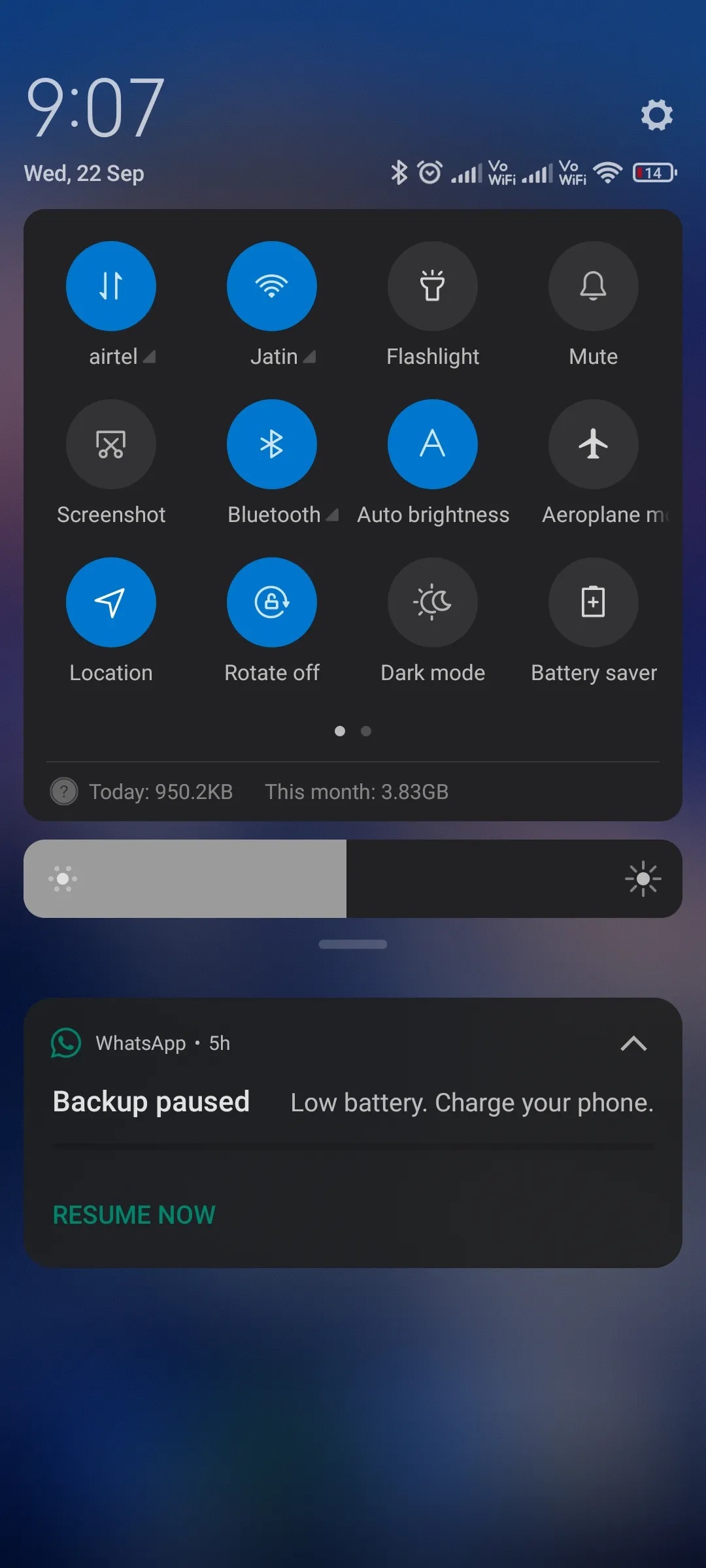Disable Bluetooth tile
This screenshot has height=1568, width=706.
tap(272, 444)
